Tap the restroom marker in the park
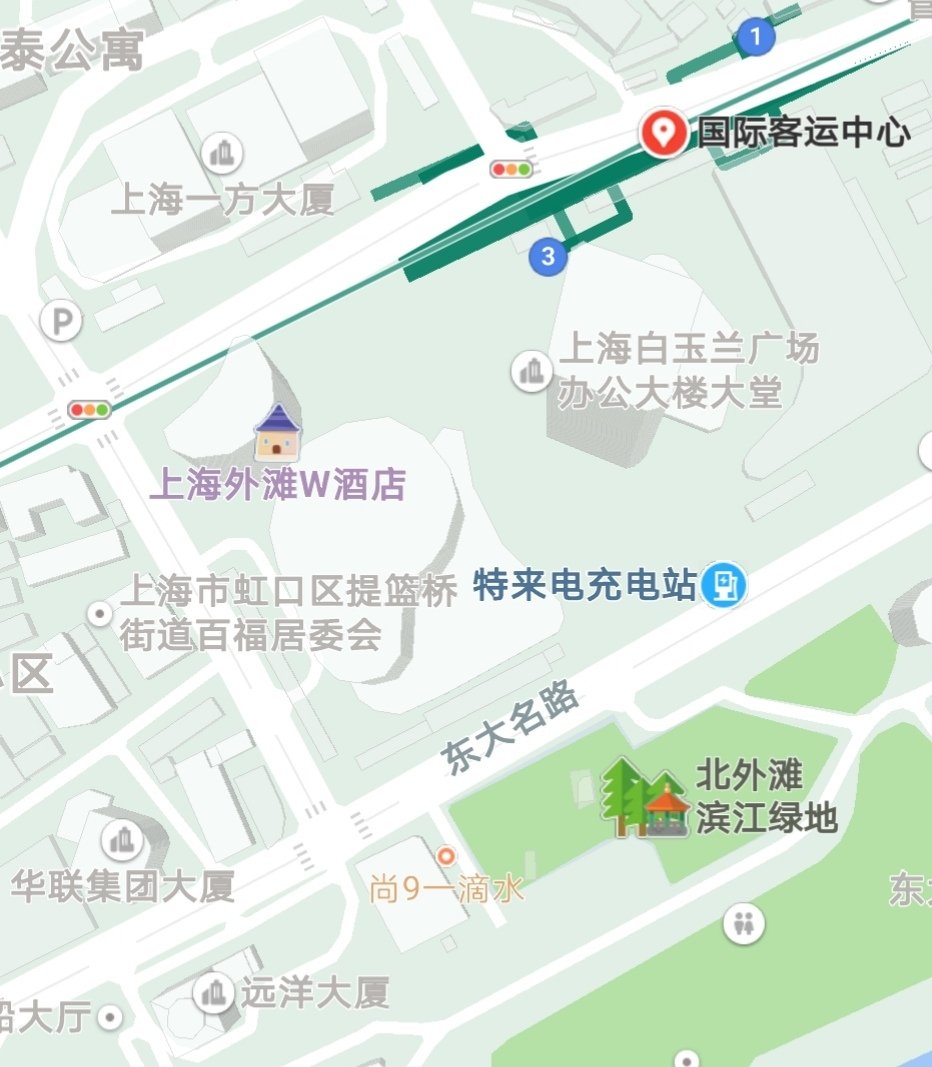Screen dimensions: 932x1067 tap(742, 922)
